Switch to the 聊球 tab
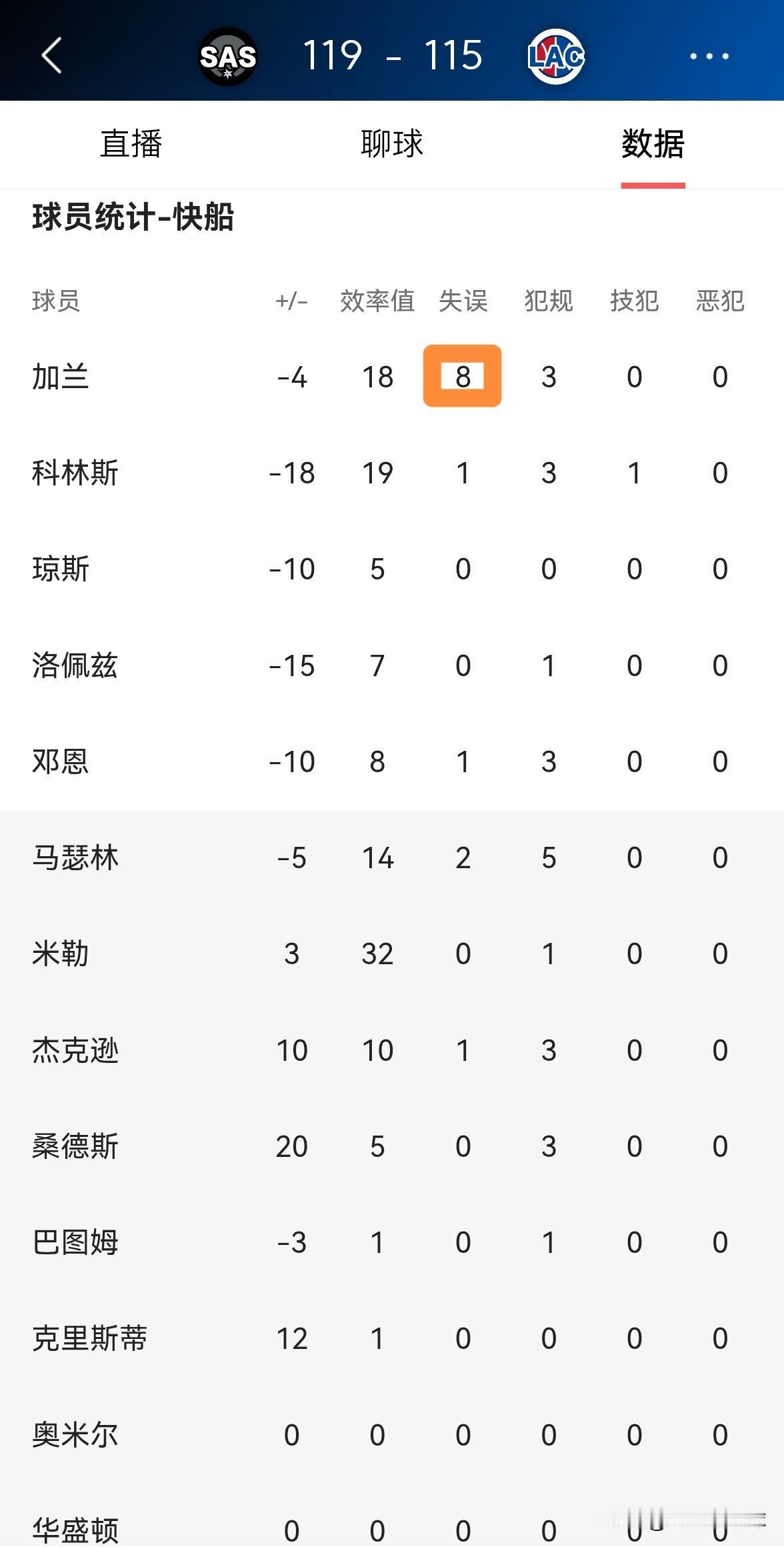 (392, 144)
